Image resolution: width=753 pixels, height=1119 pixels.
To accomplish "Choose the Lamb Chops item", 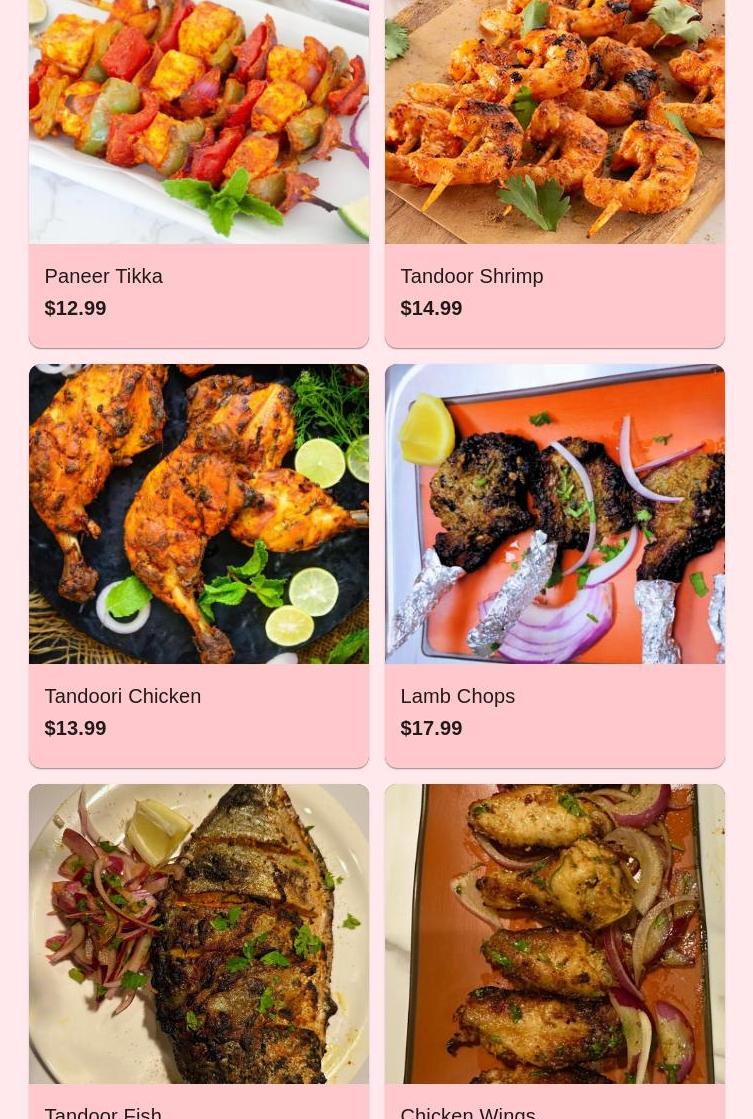I will pyautogui.click(x=554, y=565).
